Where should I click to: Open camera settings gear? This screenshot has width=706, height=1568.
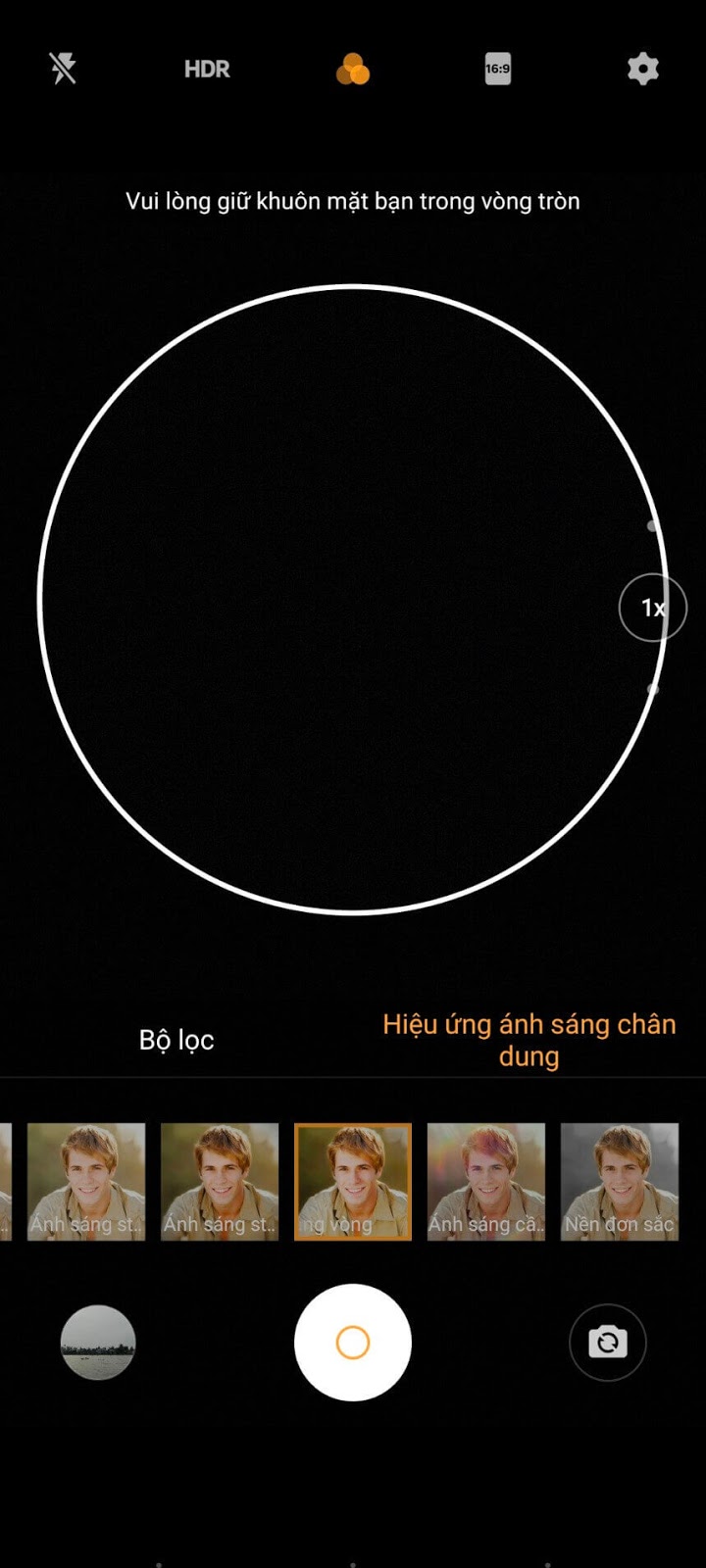pyautogui.click(x=642, y=70)
